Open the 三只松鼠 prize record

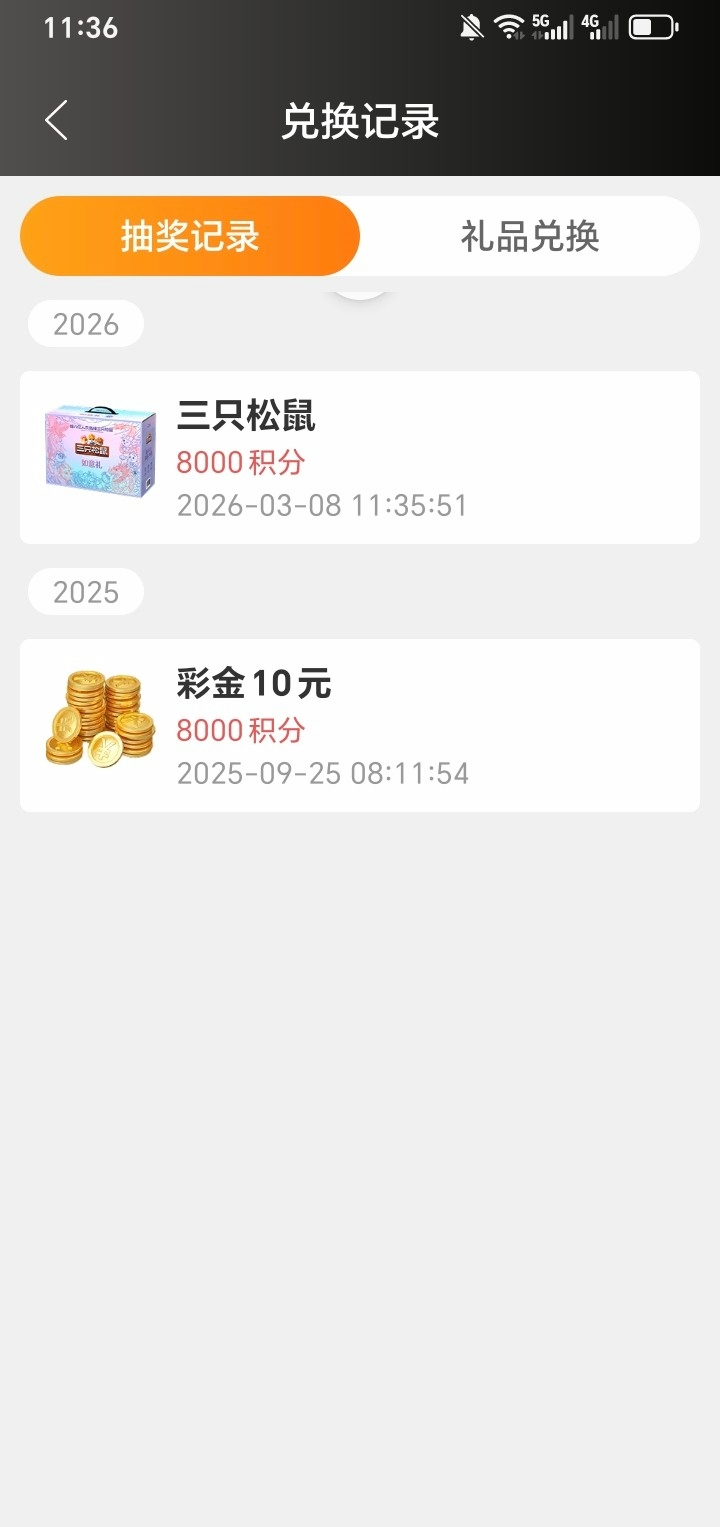(360, 458)
